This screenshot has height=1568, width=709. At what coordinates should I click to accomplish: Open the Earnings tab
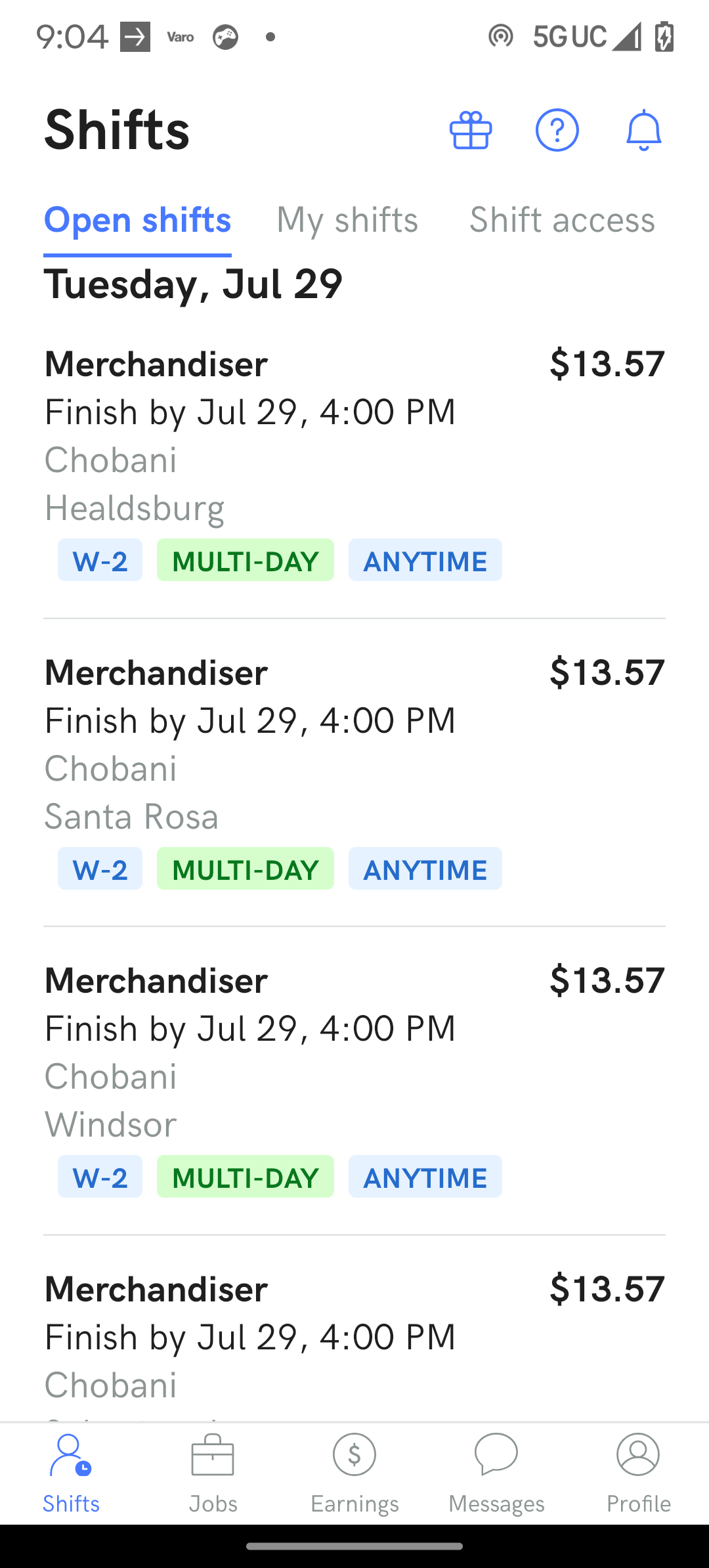pyautogui.click(x=354, y=1474)
